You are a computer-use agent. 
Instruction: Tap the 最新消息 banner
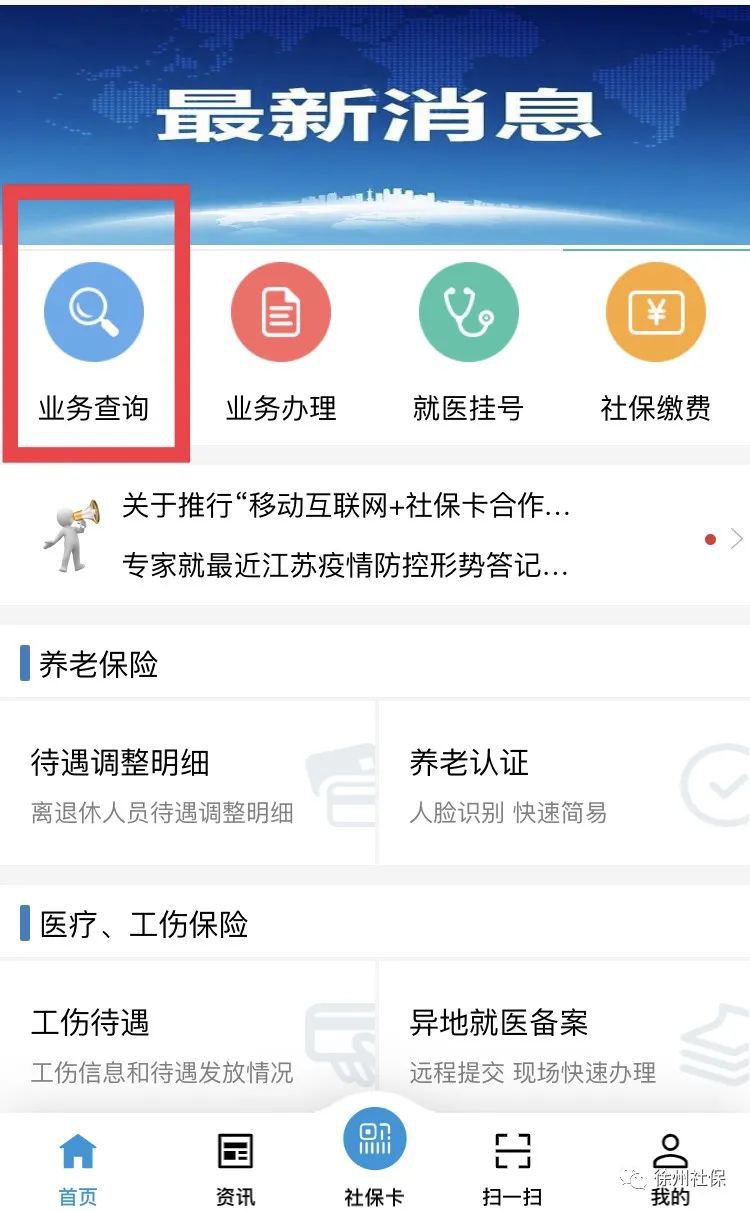(375, 115)
